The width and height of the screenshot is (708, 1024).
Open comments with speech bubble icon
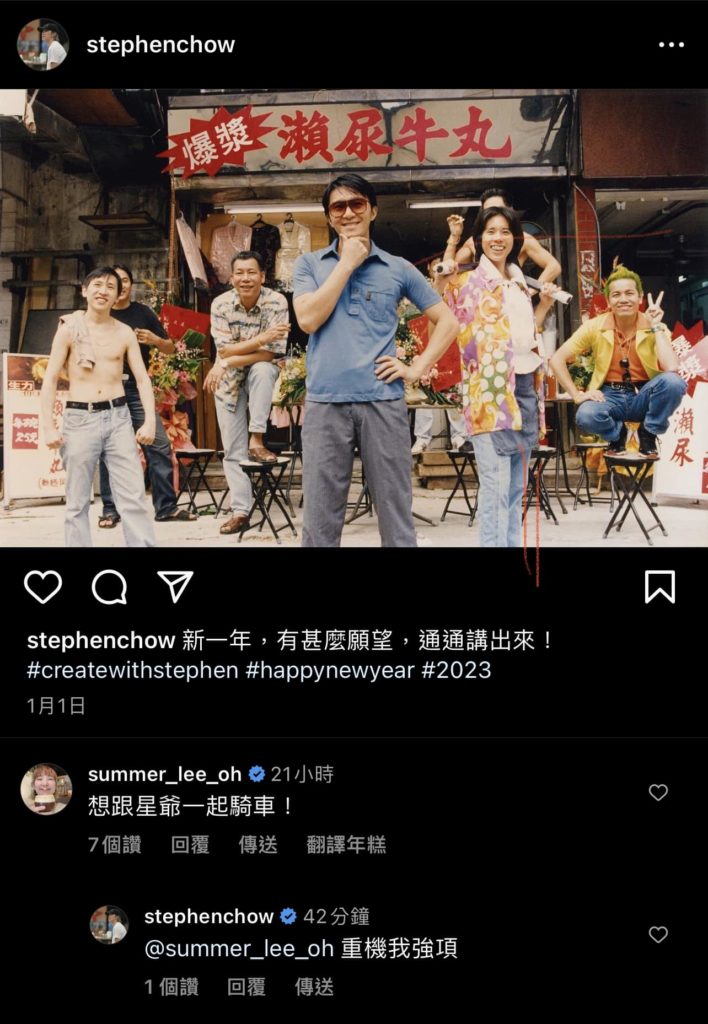[109, 587]
